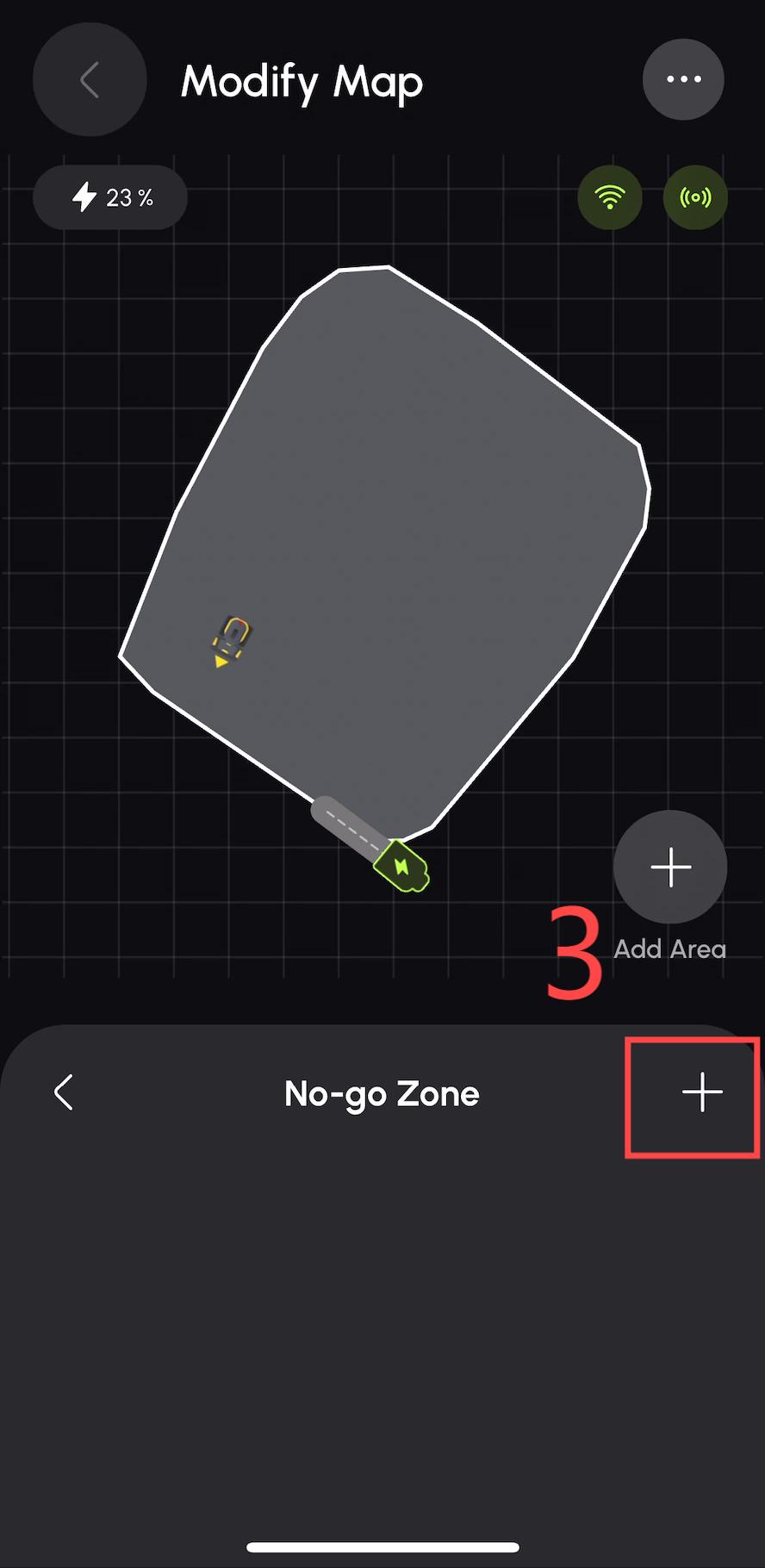Open the three-dot overflow menu

683,80
